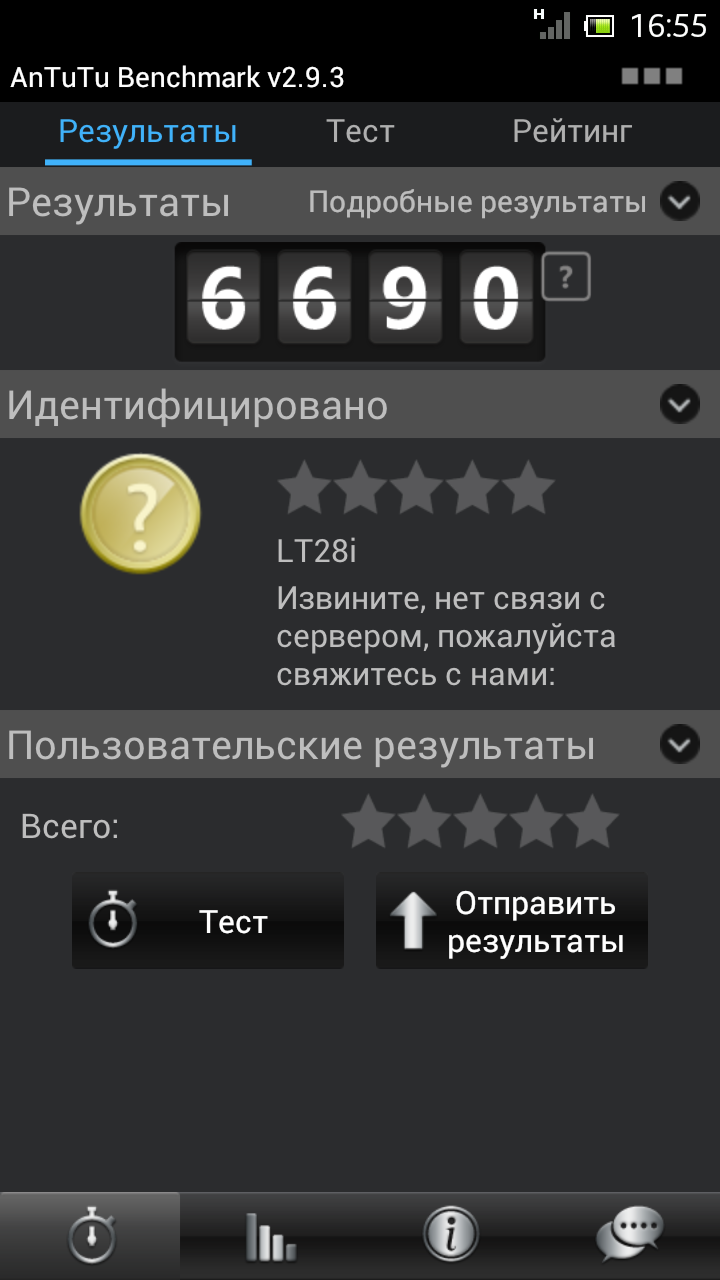Select the Результаты tab
The height and width of the screenshot is (1280, 720).
pos(148,132)
